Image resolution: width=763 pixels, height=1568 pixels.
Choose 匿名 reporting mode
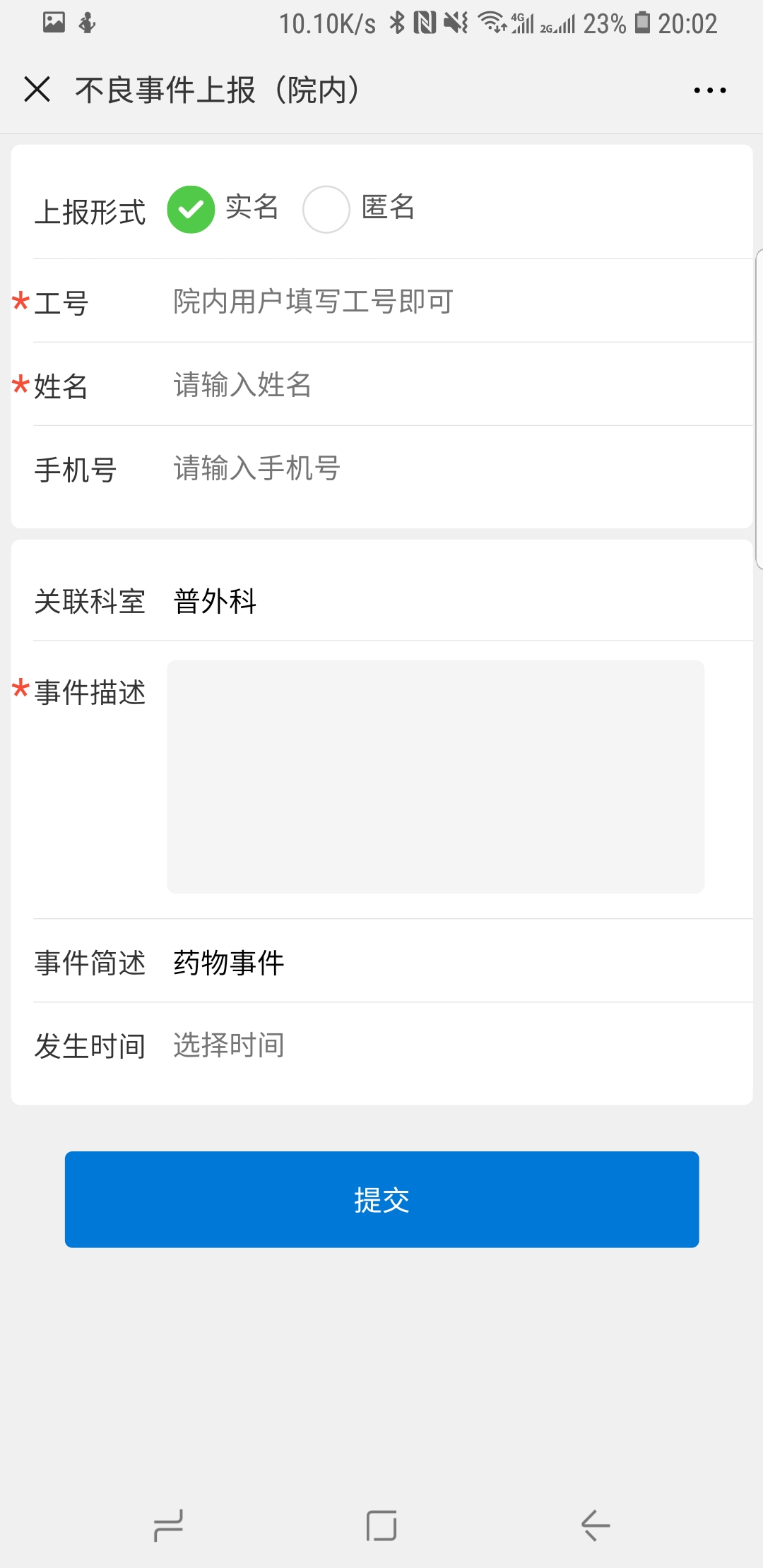coord(326,209)
